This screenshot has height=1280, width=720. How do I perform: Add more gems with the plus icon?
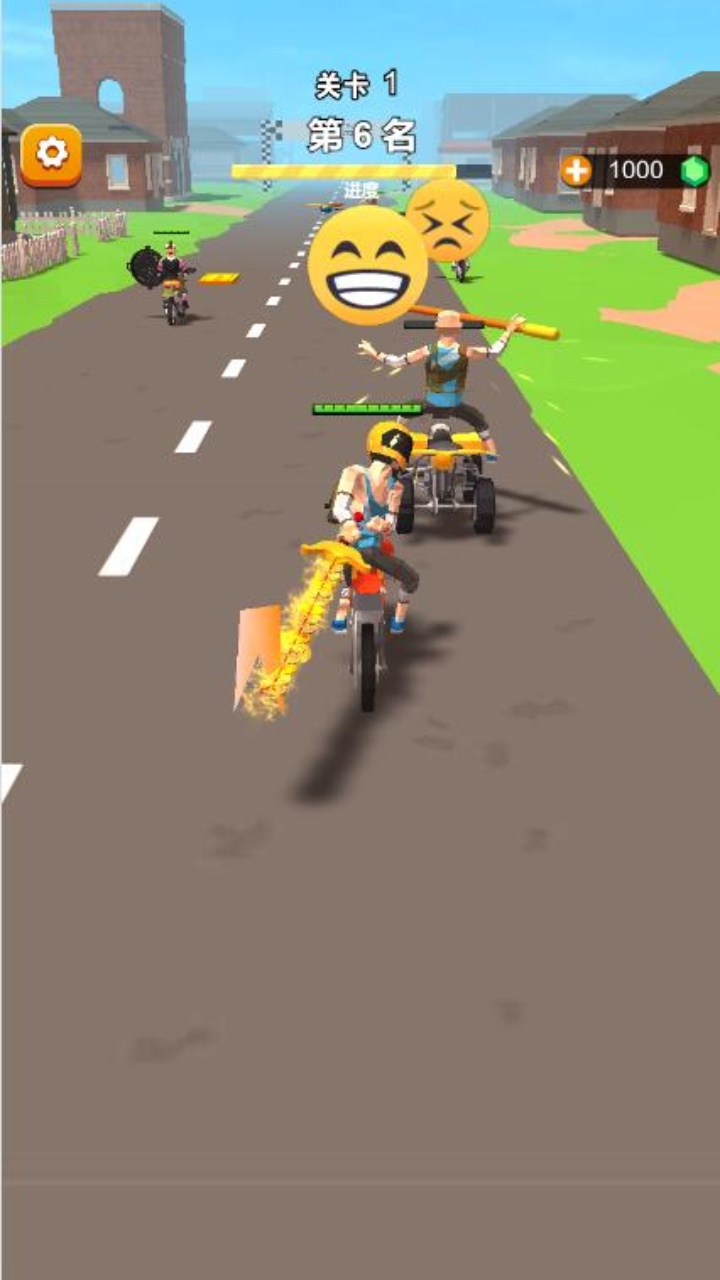[576, 171]
